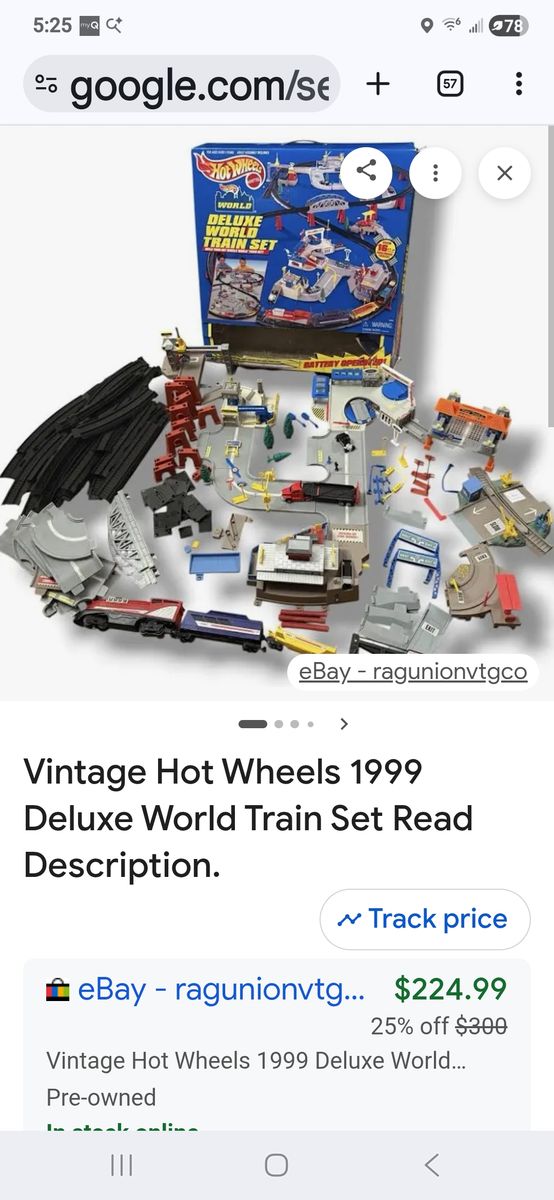The width and height of the screenshot is (554, 1200).
Task: Open the eBay - ragunionvtgco source link
Action: [413, 671]
